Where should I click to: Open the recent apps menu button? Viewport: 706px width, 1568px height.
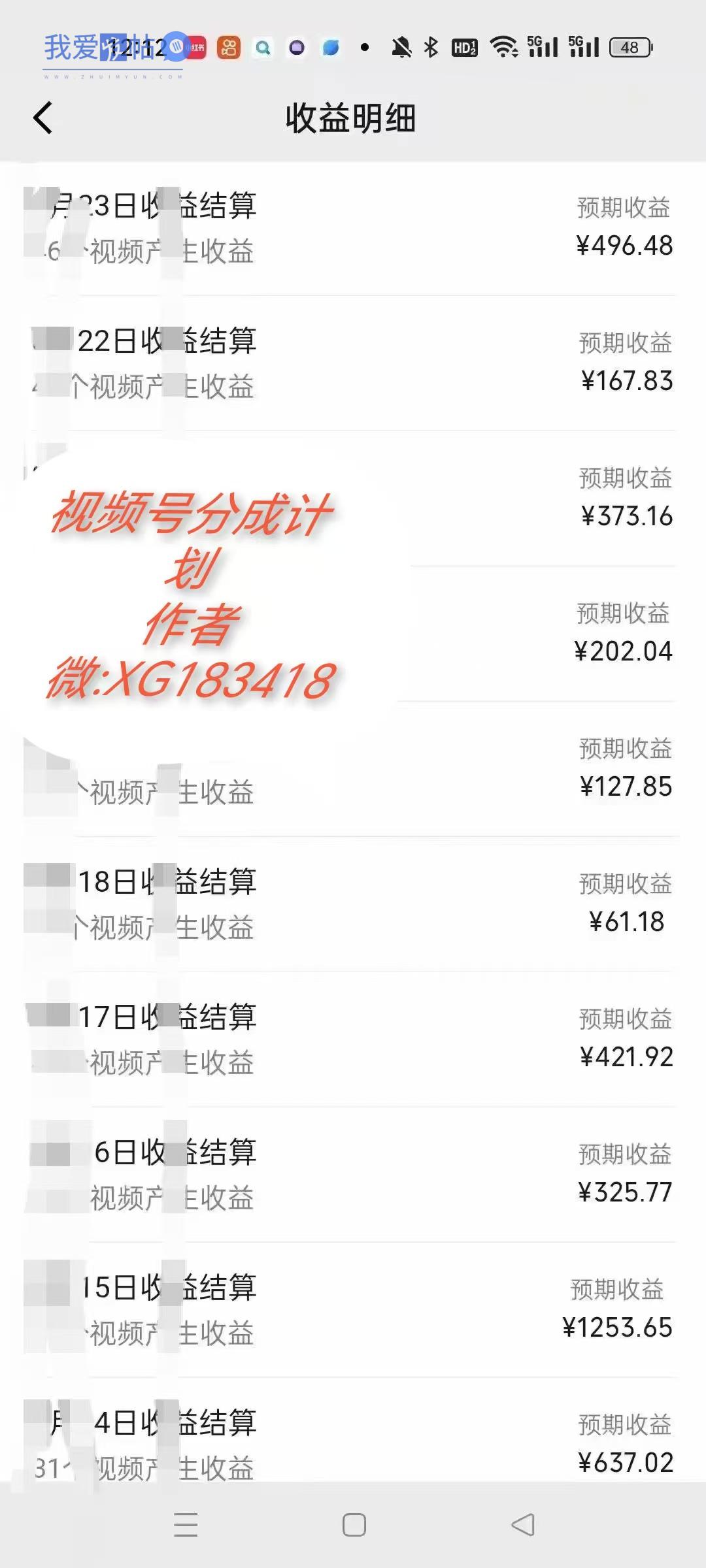(x=186, y=1525)
